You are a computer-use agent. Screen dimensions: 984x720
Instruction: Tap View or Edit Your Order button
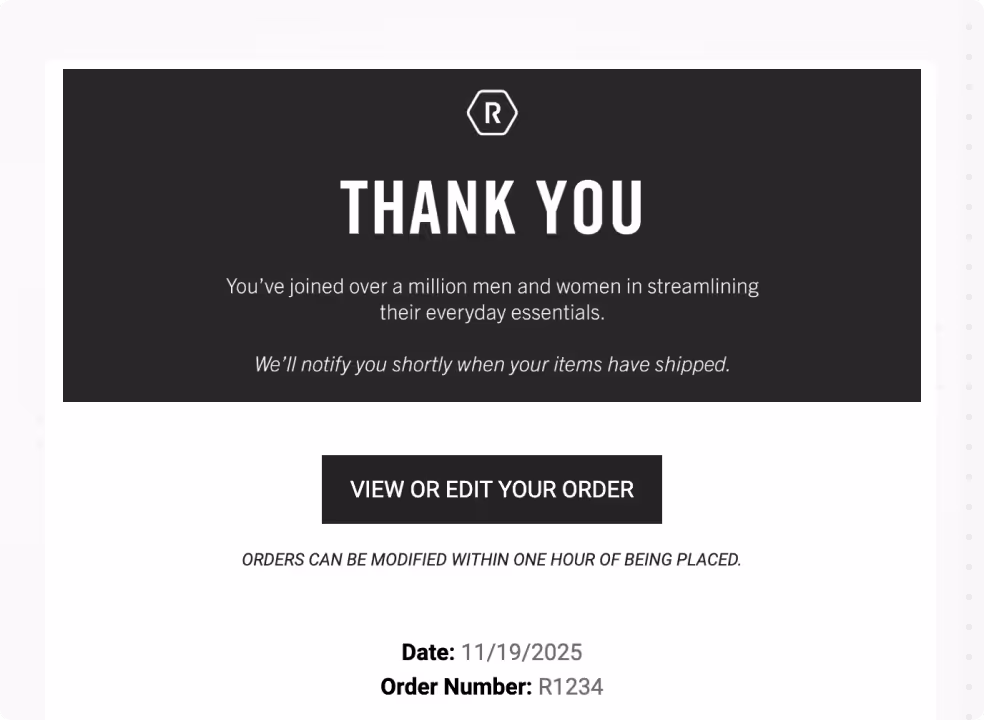click(x=491, y=489)
